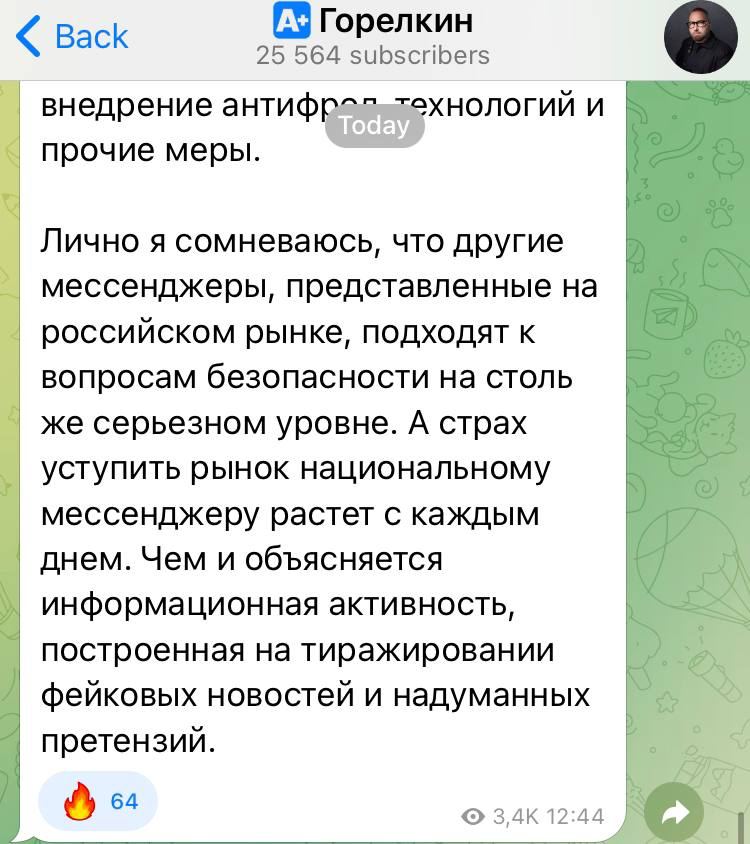The width and height of the screenshot is (750, 844).
Task: Share this post with the forward arrow
Action: [676, 813]
